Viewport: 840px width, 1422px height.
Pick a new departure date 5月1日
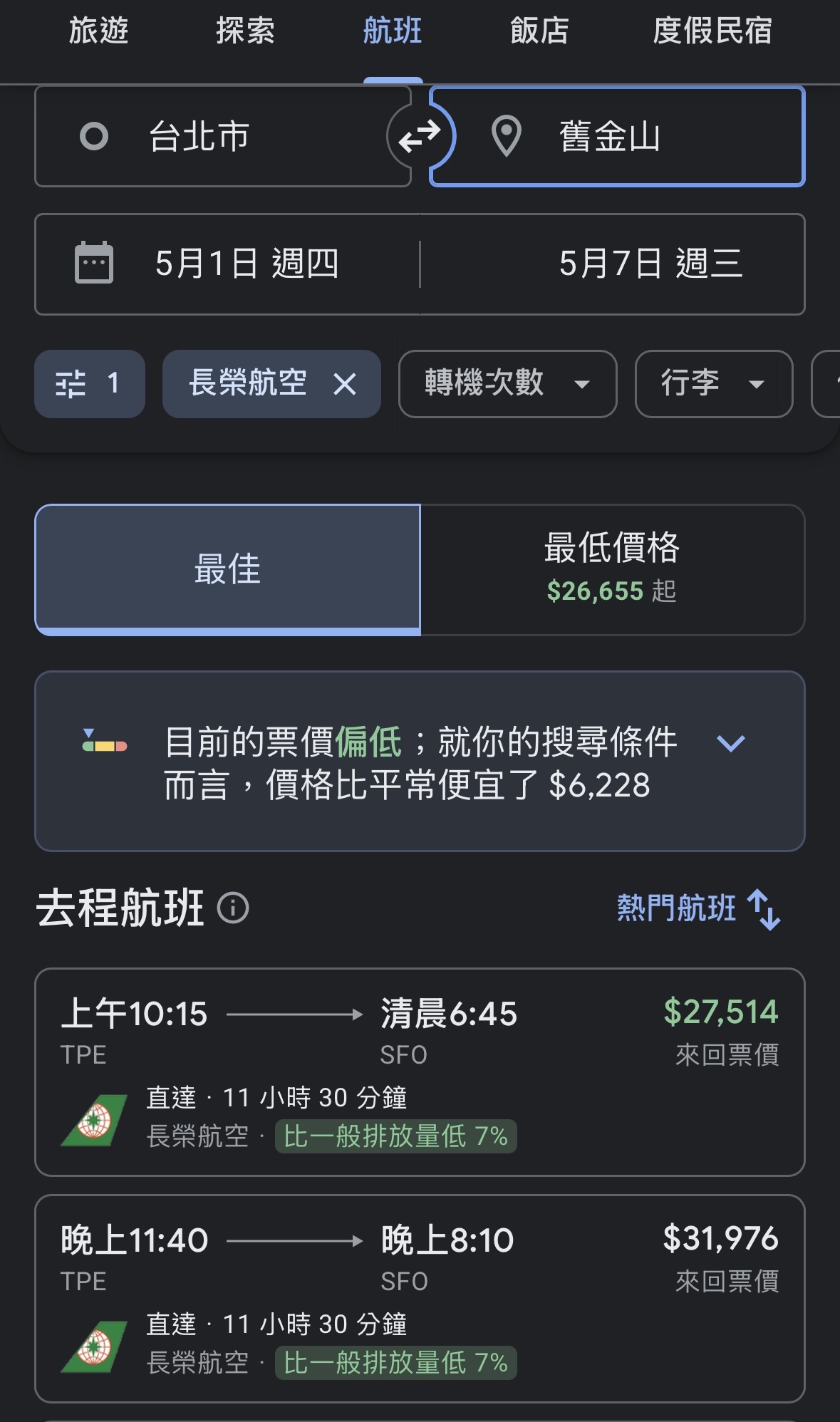[x=227, y=264]
